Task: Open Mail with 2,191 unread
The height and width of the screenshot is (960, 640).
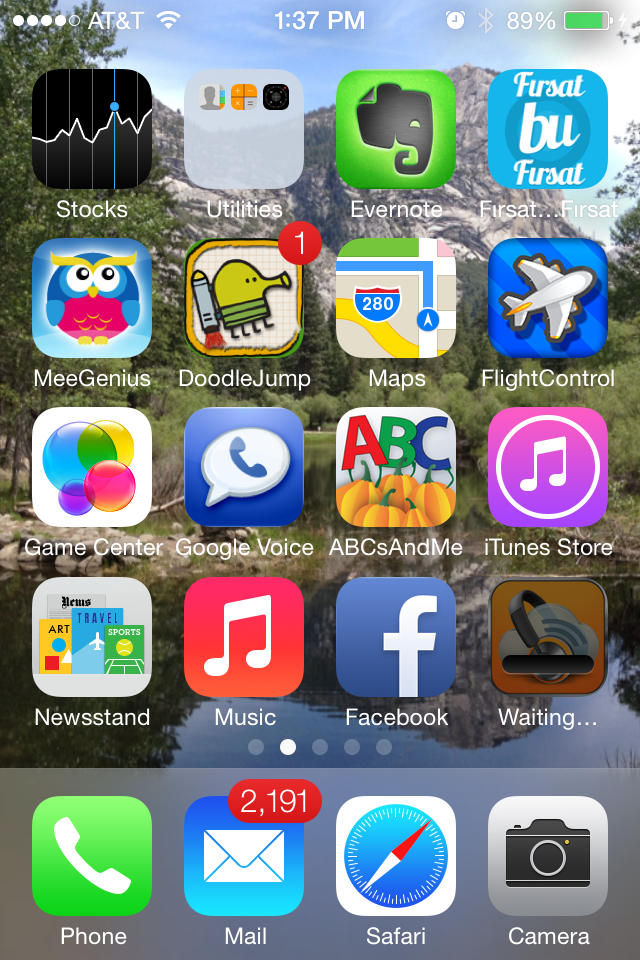Action: coord(244,856)
